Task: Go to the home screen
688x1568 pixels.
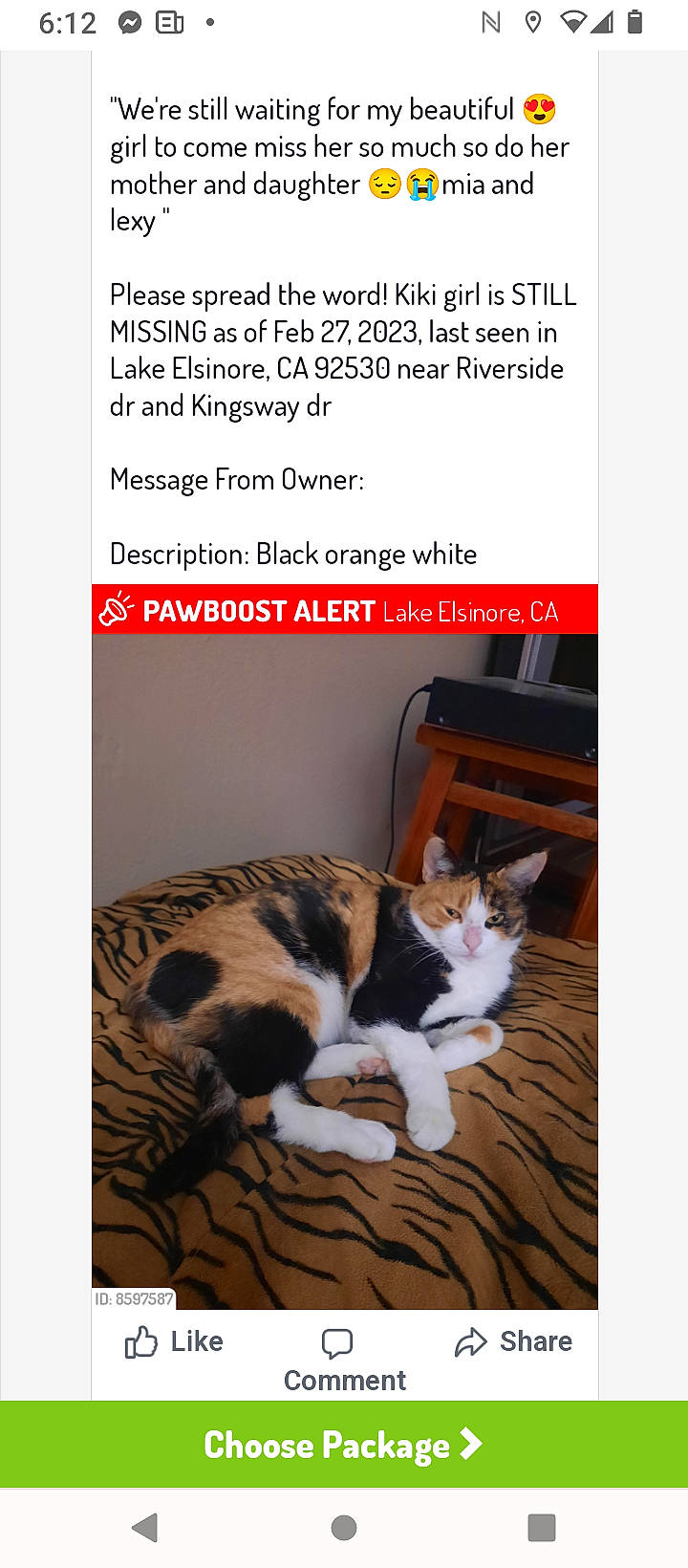Action: point(344,1528)
